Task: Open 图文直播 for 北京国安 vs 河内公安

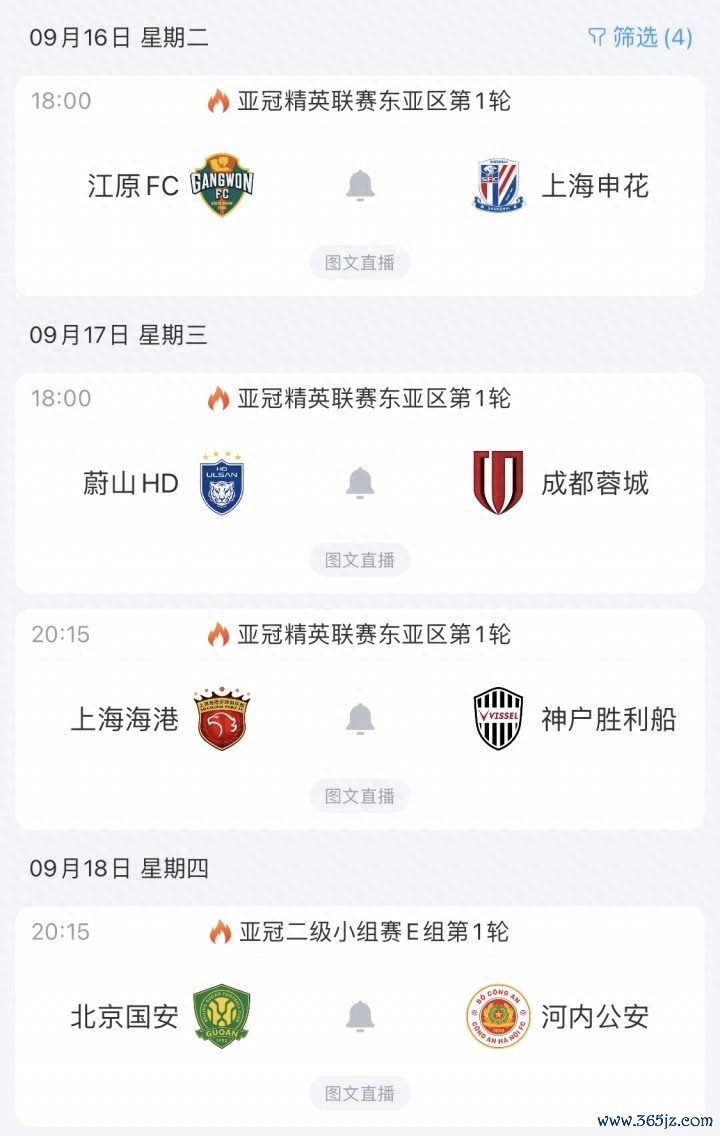Action: point(360,1093)
